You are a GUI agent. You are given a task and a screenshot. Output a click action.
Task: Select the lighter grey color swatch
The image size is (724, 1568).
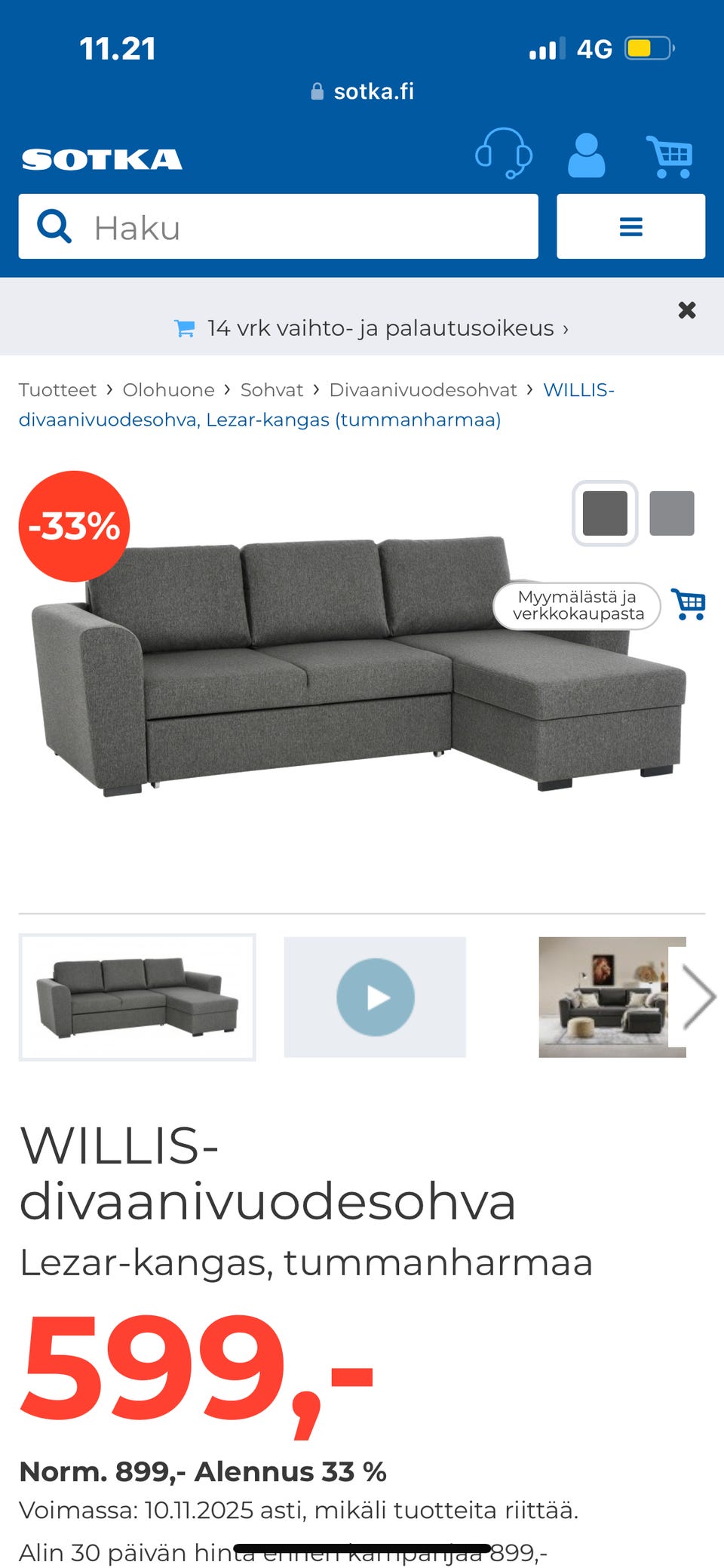coord(671,513)
